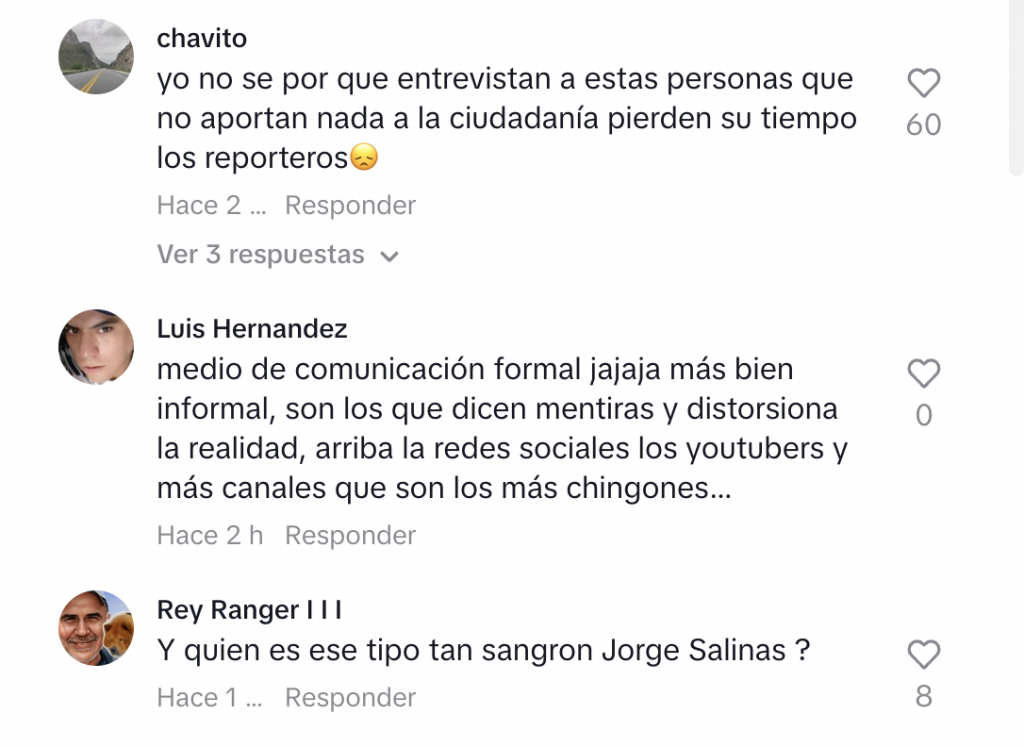
Task: Reply to chavito's comment
Action: [350, 206]
